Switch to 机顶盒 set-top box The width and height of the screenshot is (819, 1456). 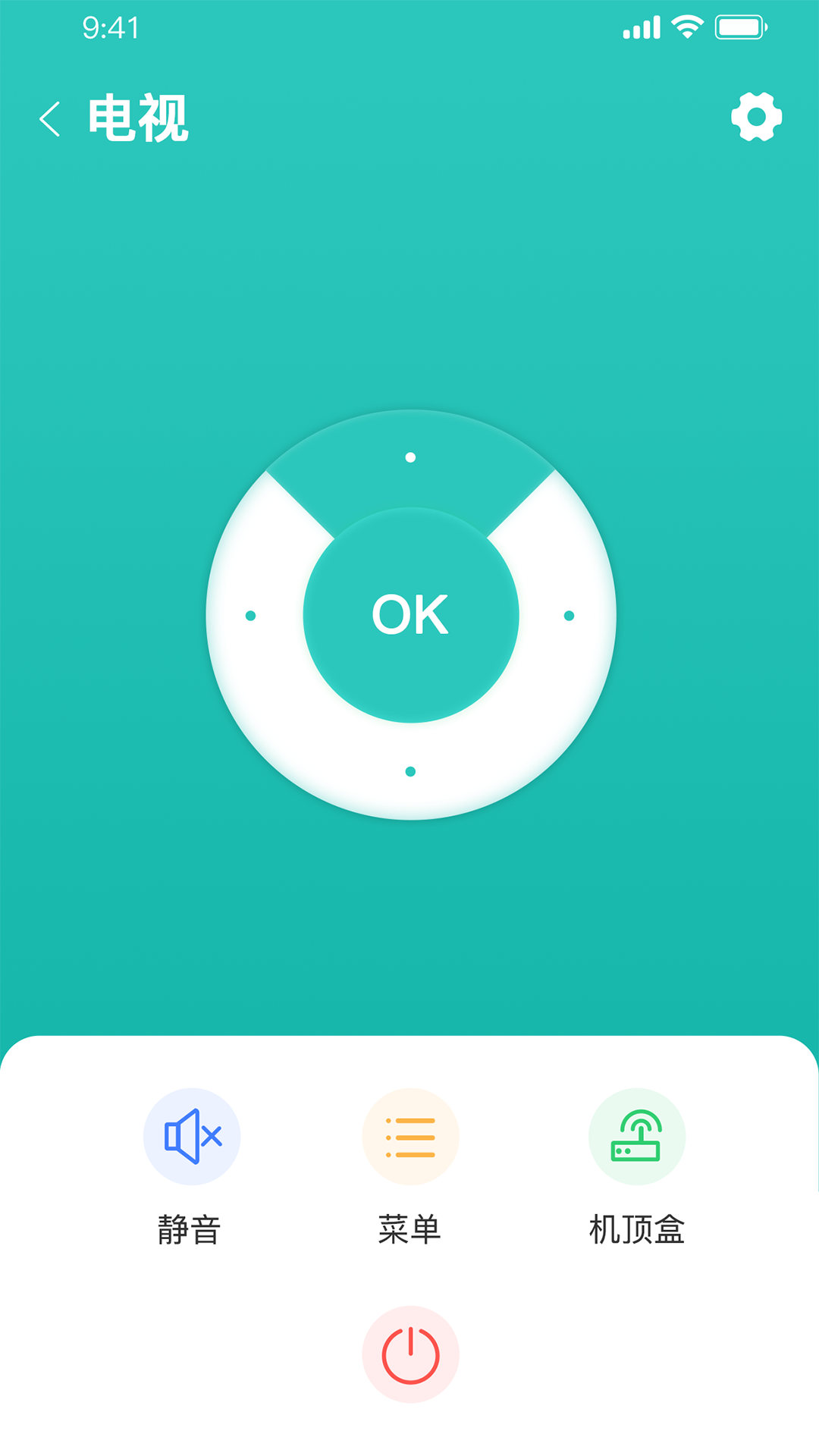(636, 1137)
